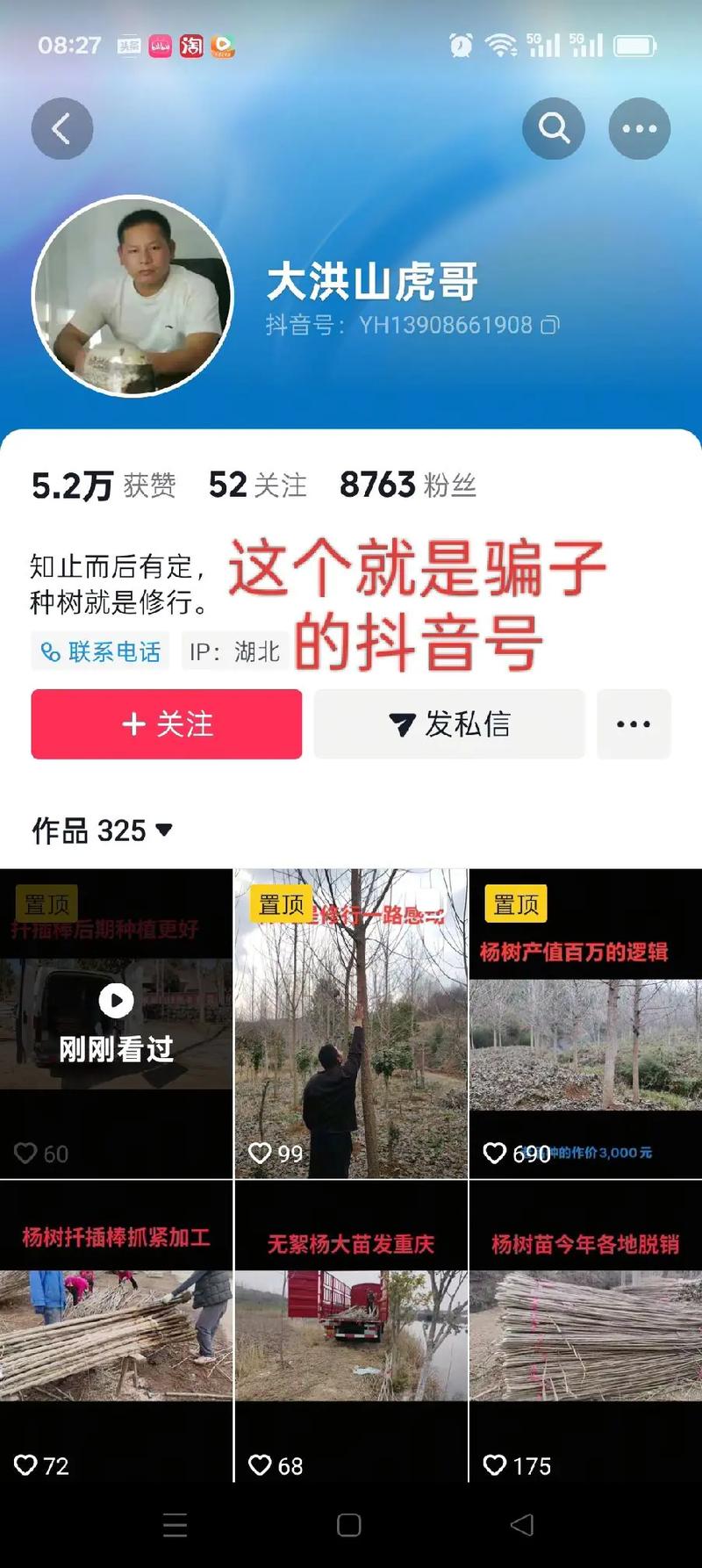Expand the options button beside 发私信
This screenshot has height=1568, width=702.
[634, 724]
